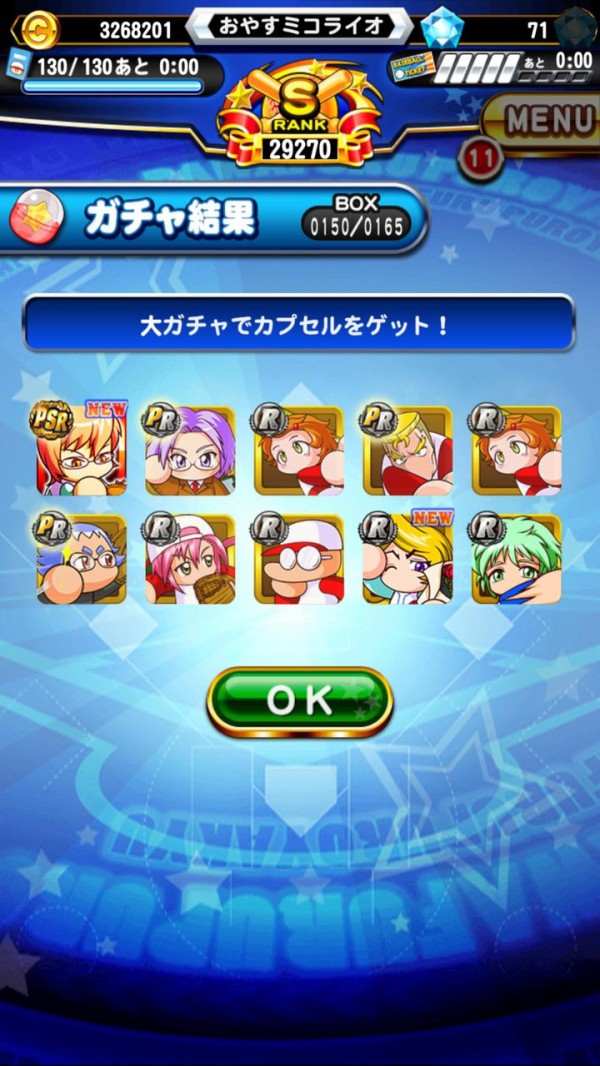Select the purple-haired PR character card

pos(190,450)
